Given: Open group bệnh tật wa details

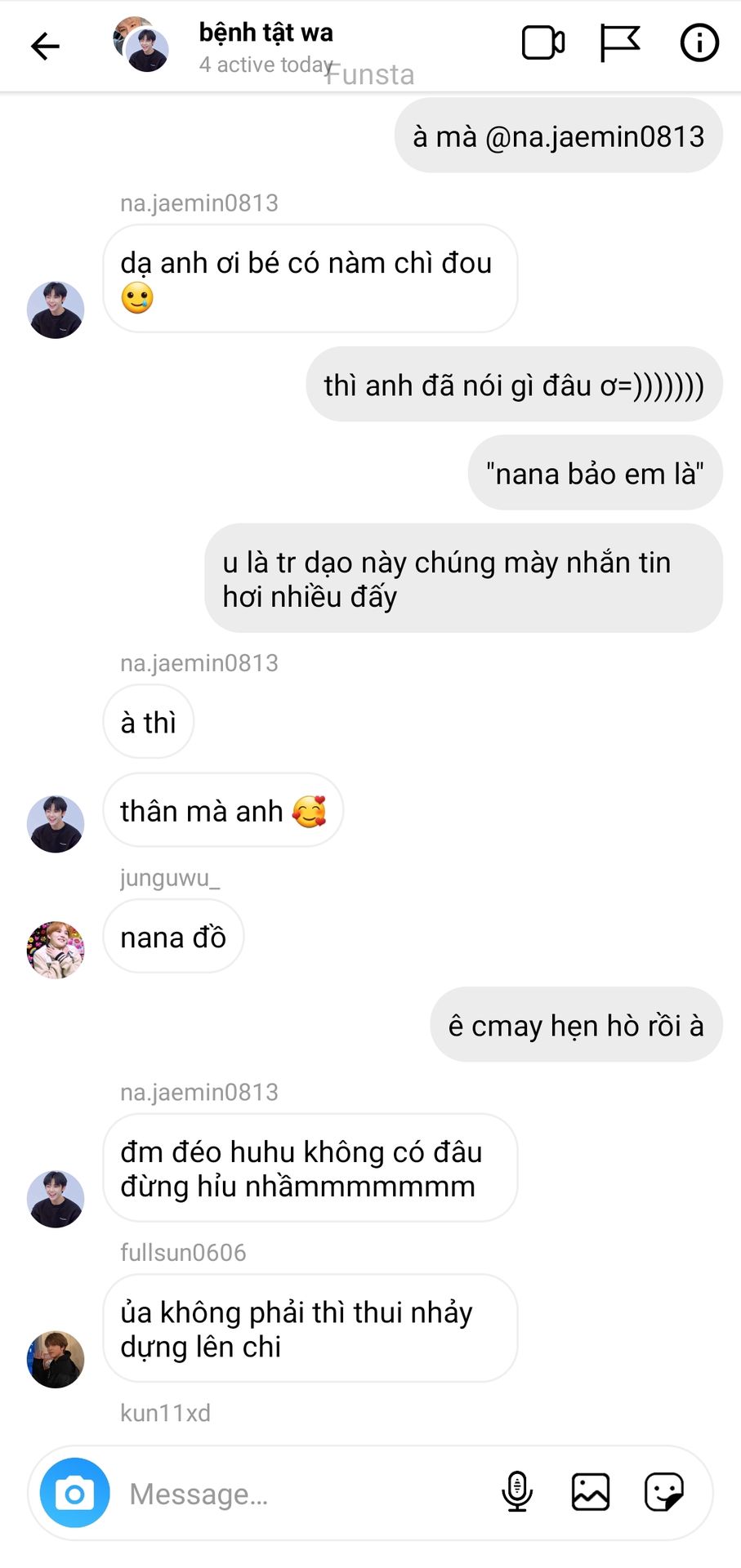Looking at the screenshot, I should point(266,33).
